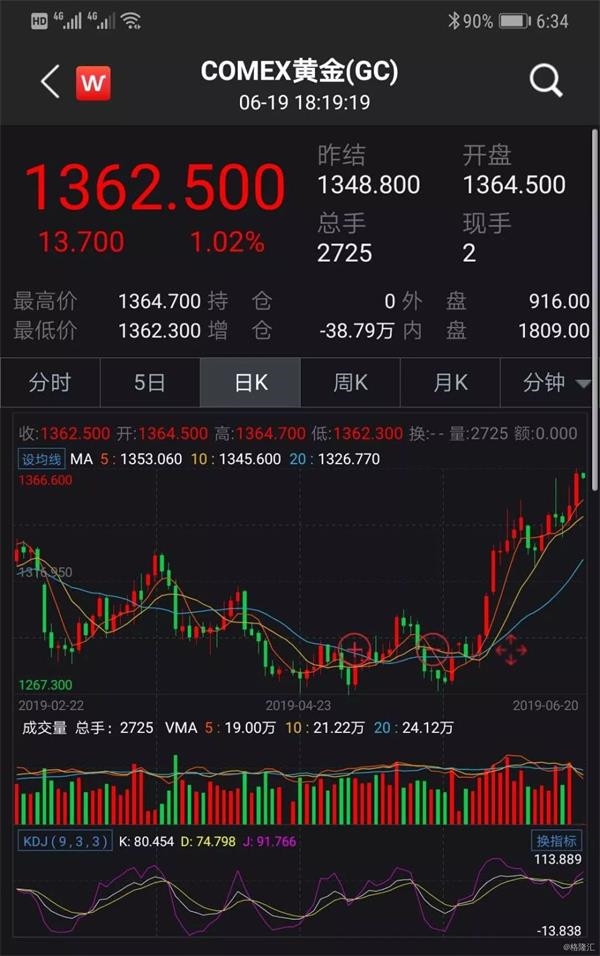Open the 设均线 moving average settings
This screenshot has height=956, width=600.
click(42, 459)
